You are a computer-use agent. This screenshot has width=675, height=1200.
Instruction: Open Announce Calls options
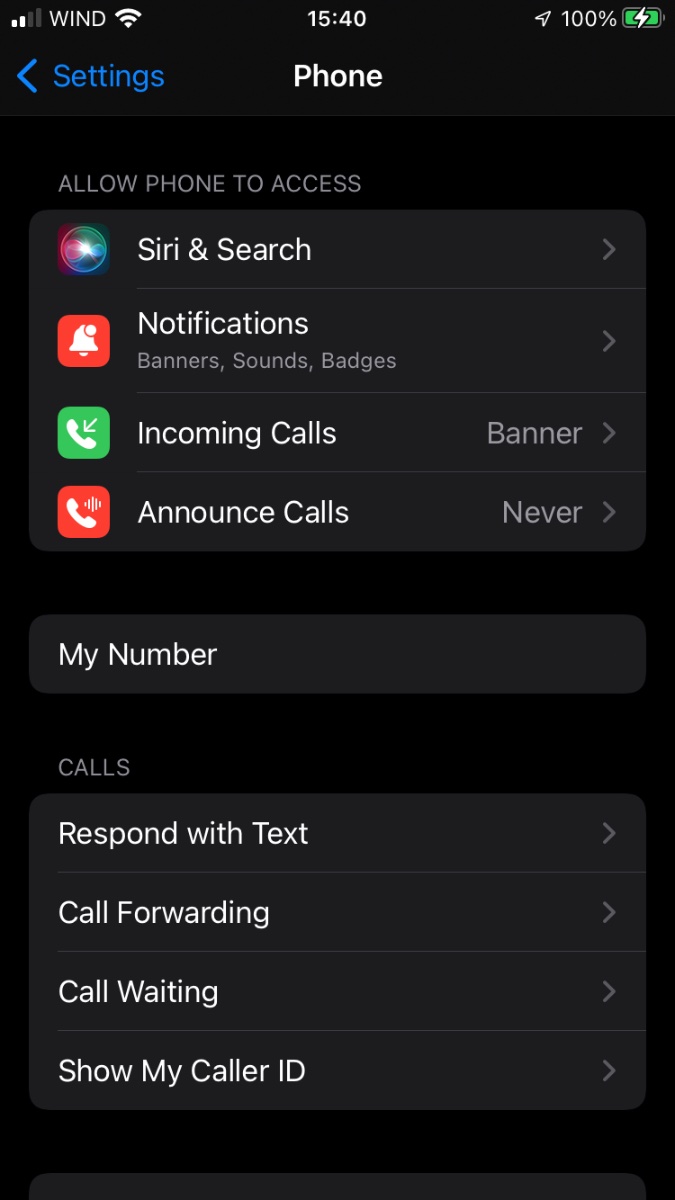[x=337, y=512]
